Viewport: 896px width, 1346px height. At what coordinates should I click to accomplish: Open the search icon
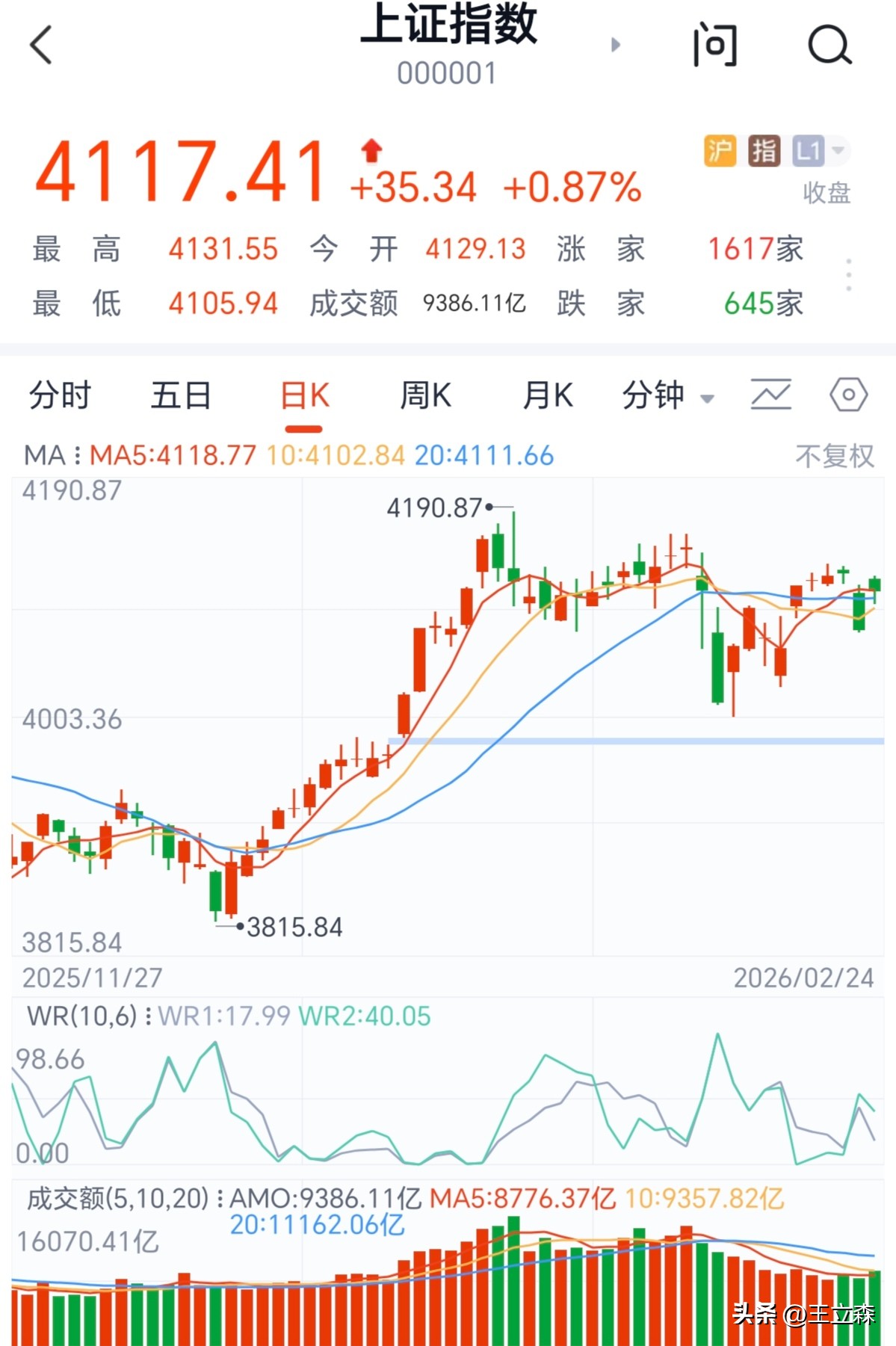[x=829, y=46]
